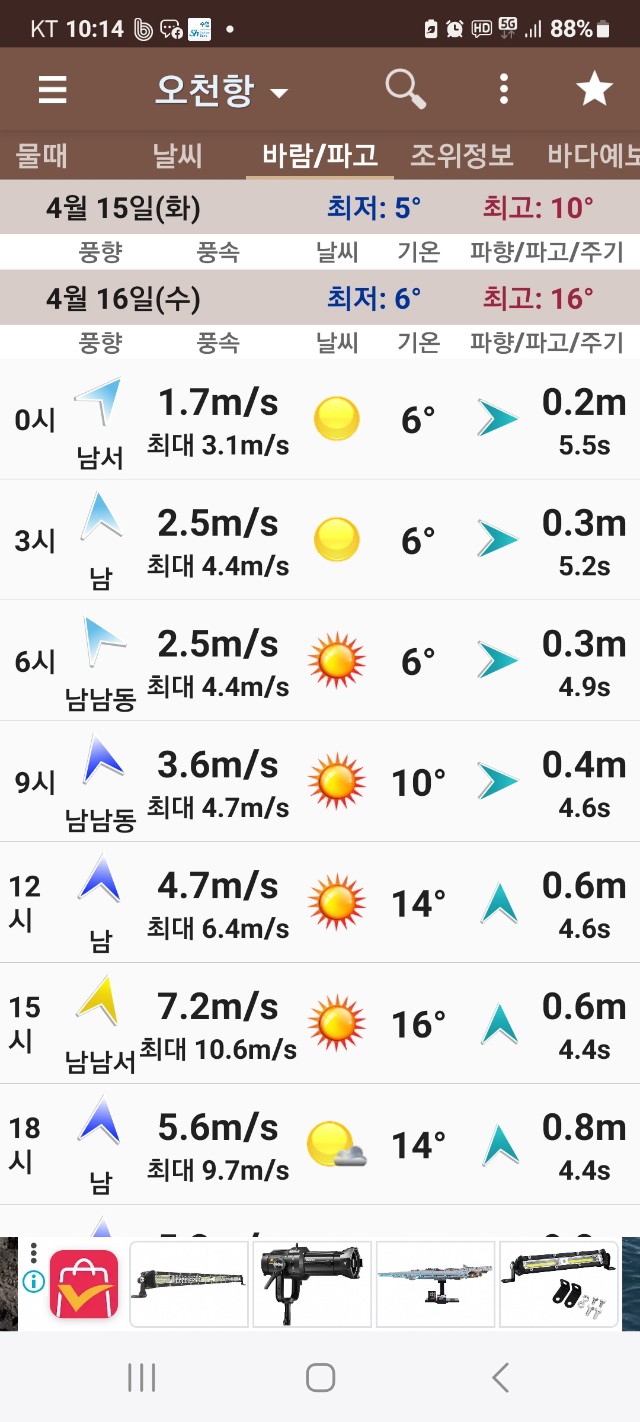Switch to the 물때 tab
This screenshot has width=640, height=1422.
click(x=42, y=155)
